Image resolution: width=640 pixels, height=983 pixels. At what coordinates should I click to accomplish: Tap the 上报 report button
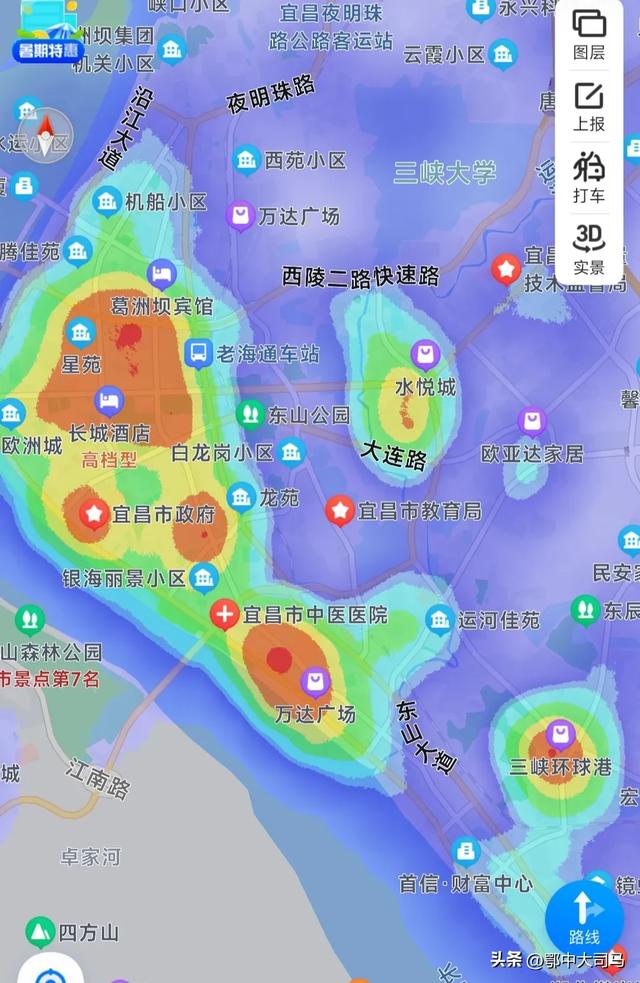pos(589,106)
